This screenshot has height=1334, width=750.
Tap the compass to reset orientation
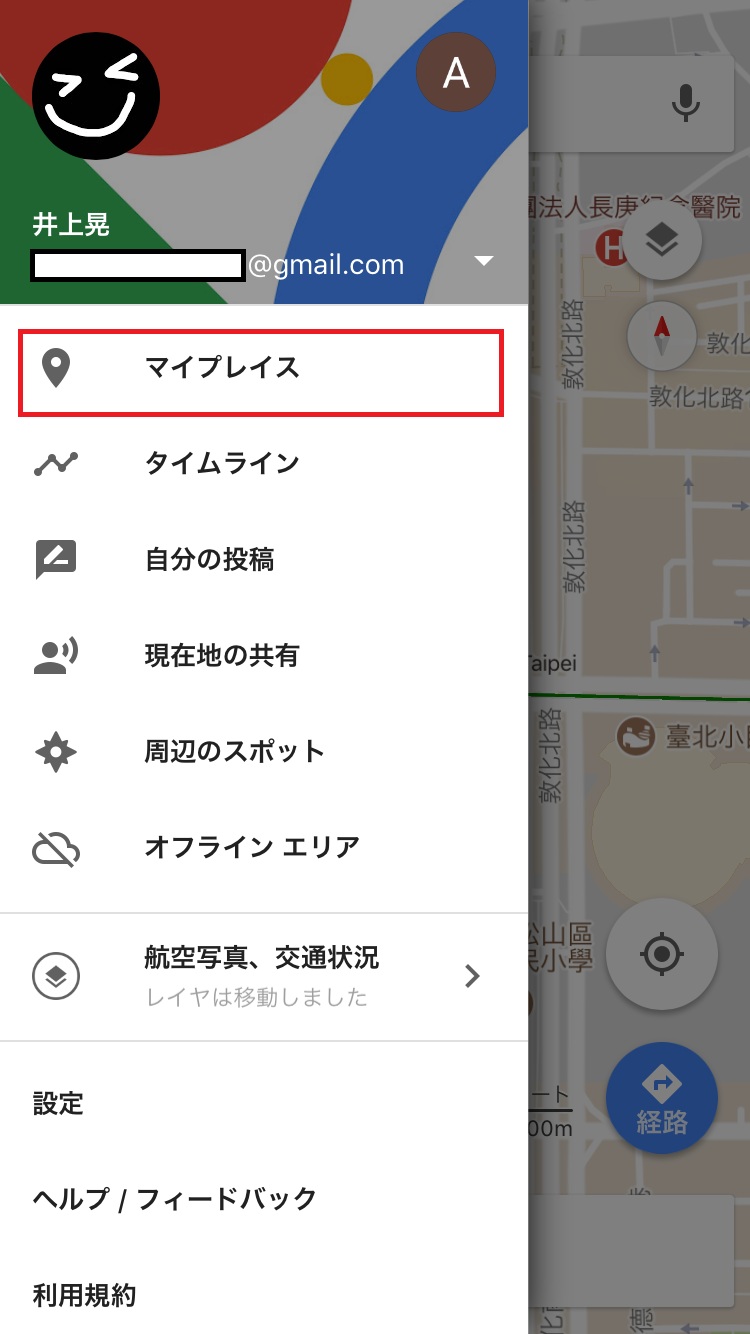coord(661,336)
